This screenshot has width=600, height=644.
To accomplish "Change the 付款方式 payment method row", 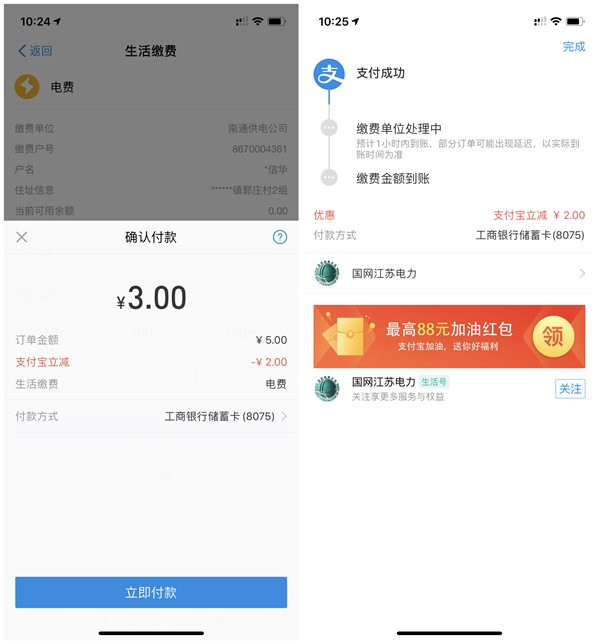I will [150, 416].
